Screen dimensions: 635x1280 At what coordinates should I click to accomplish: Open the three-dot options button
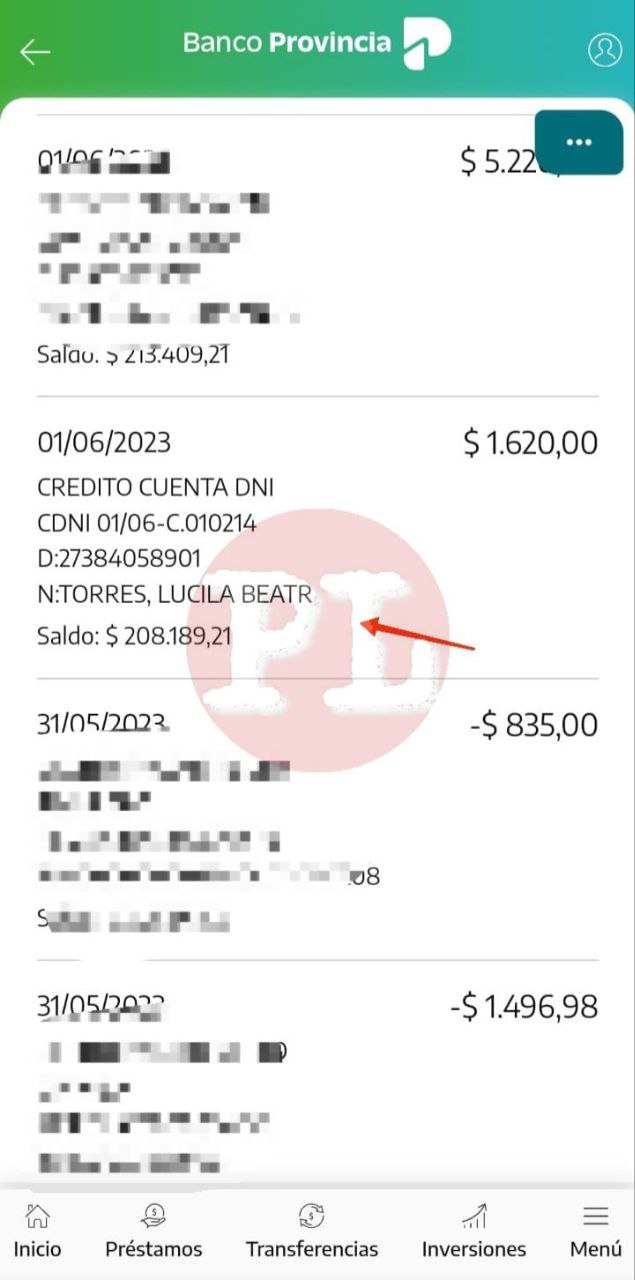(x=579, y=143)
